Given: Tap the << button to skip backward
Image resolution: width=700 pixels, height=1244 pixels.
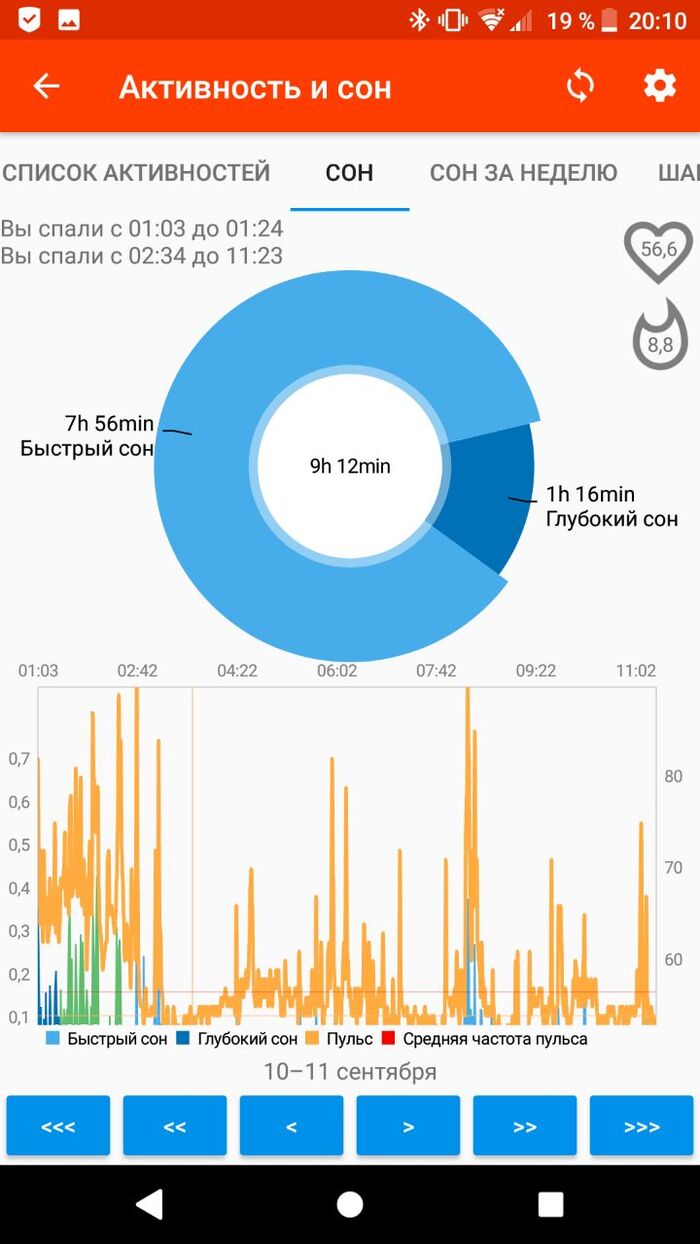Looking at the screenshot, I should point(175,1126).
